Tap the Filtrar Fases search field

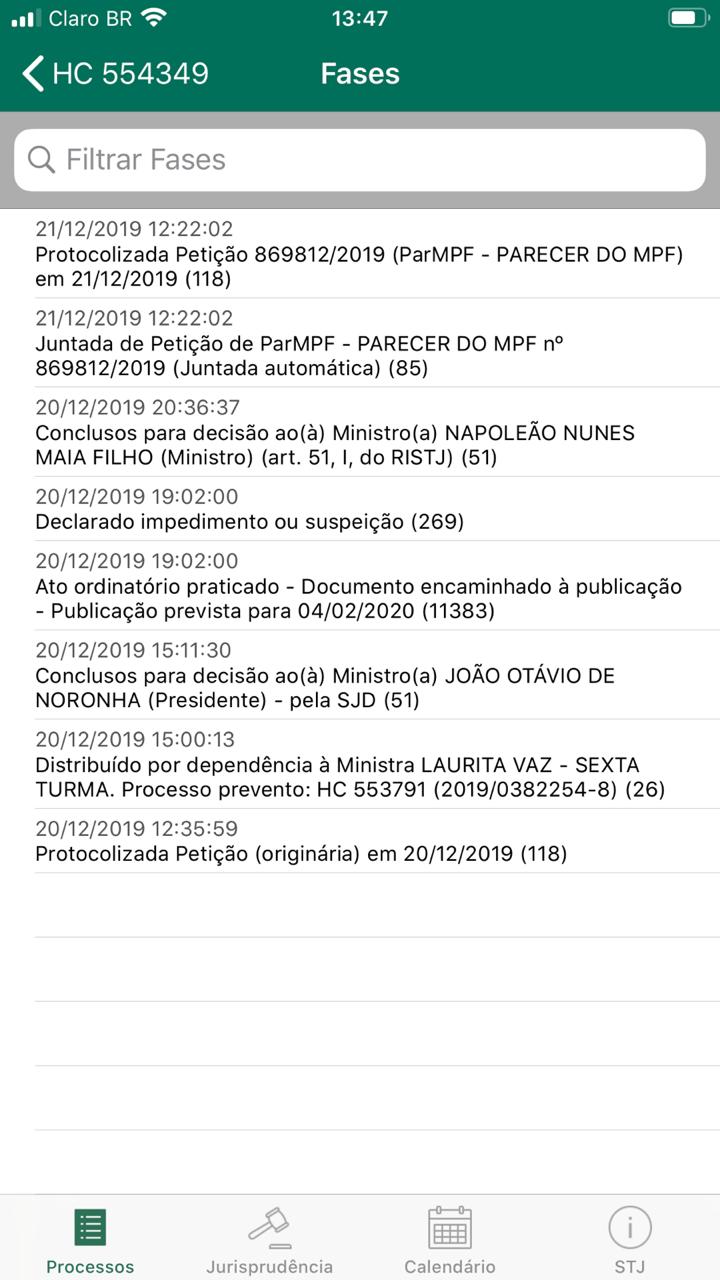(360, 160)
